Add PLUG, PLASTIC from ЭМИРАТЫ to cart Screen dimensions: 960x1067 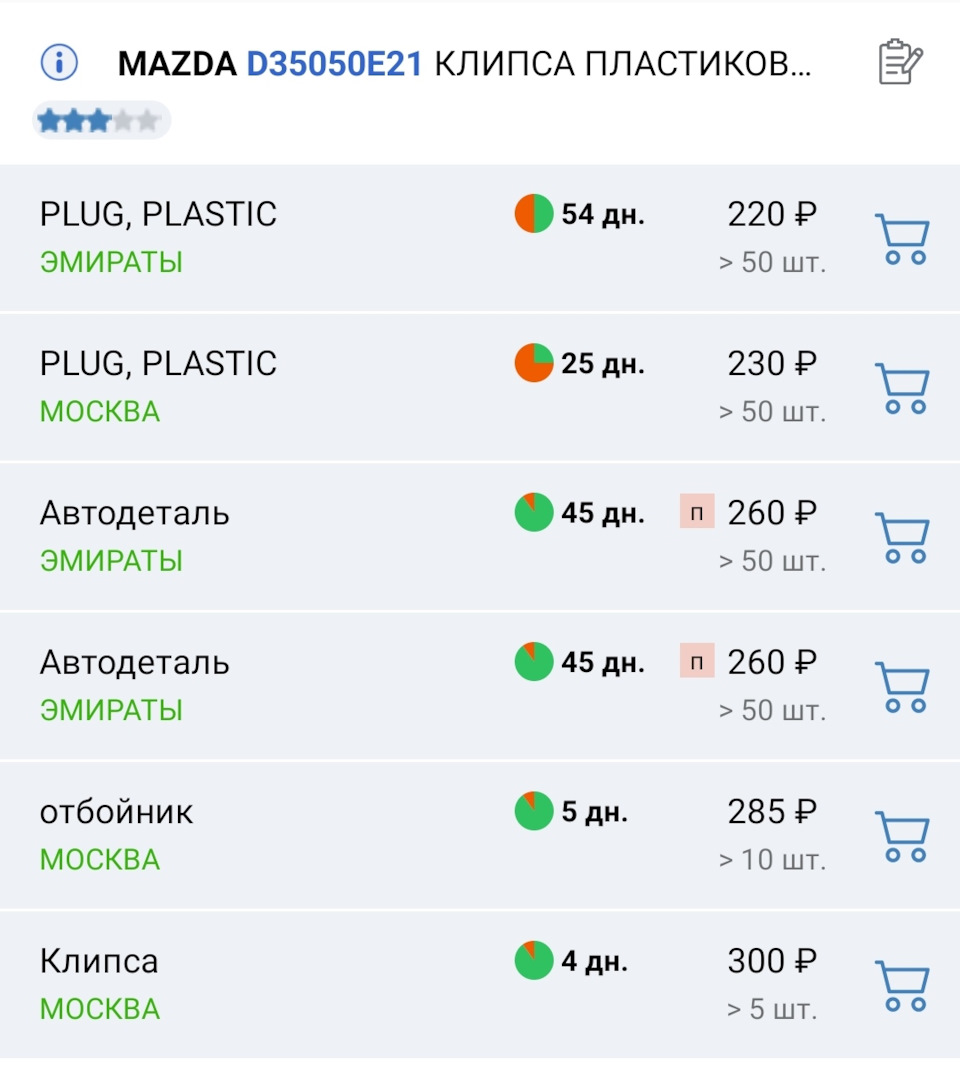point(903,238)
